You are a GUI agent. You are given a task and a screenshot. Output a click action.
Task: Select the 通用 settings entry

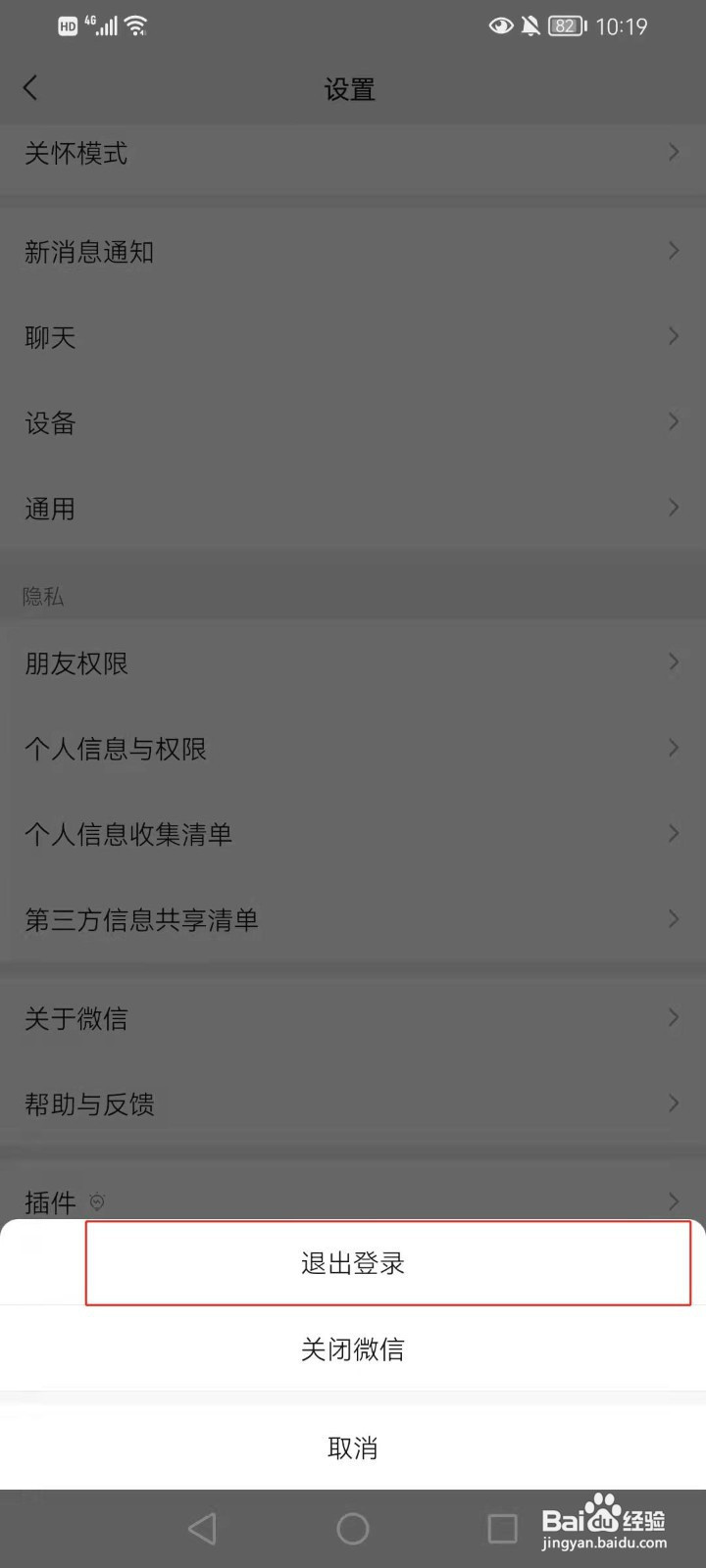click(353, 508)
